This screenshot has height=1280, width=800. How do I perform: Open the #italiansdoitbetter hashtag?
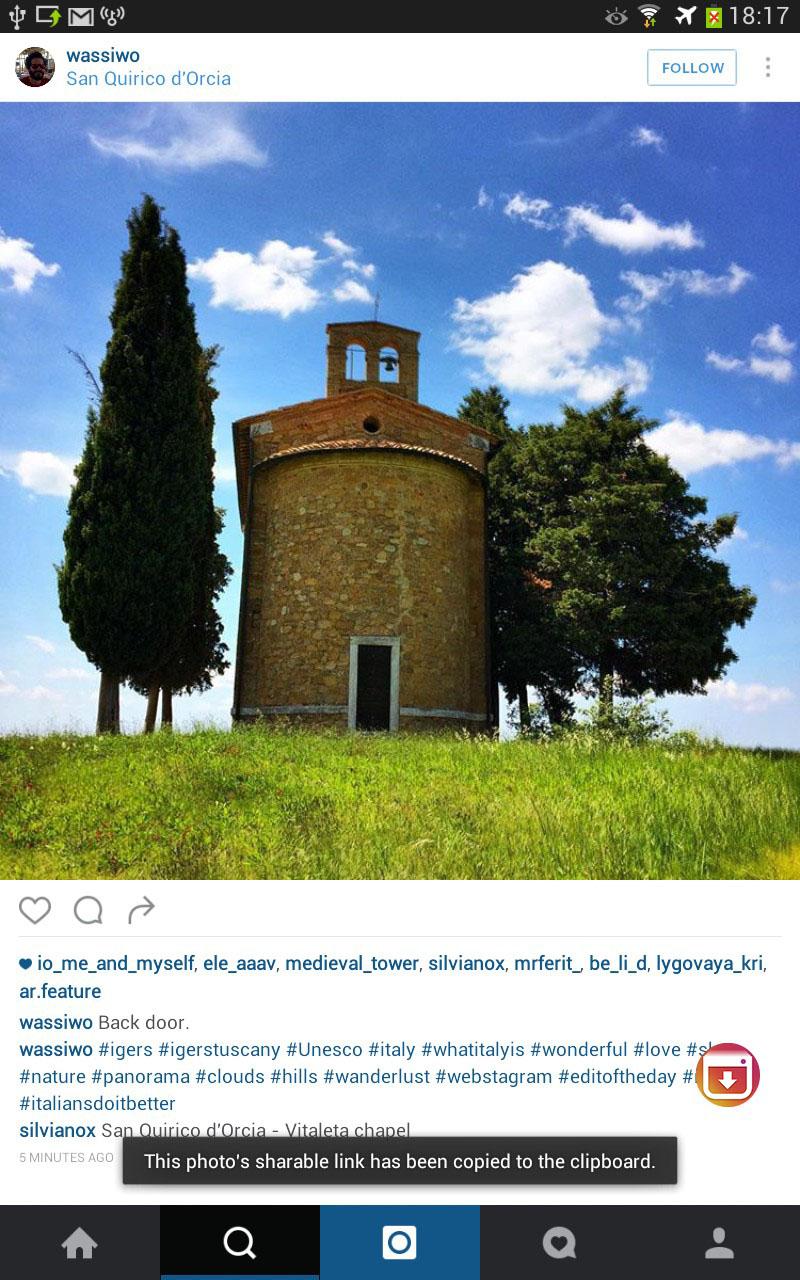tap(97, 1104)
